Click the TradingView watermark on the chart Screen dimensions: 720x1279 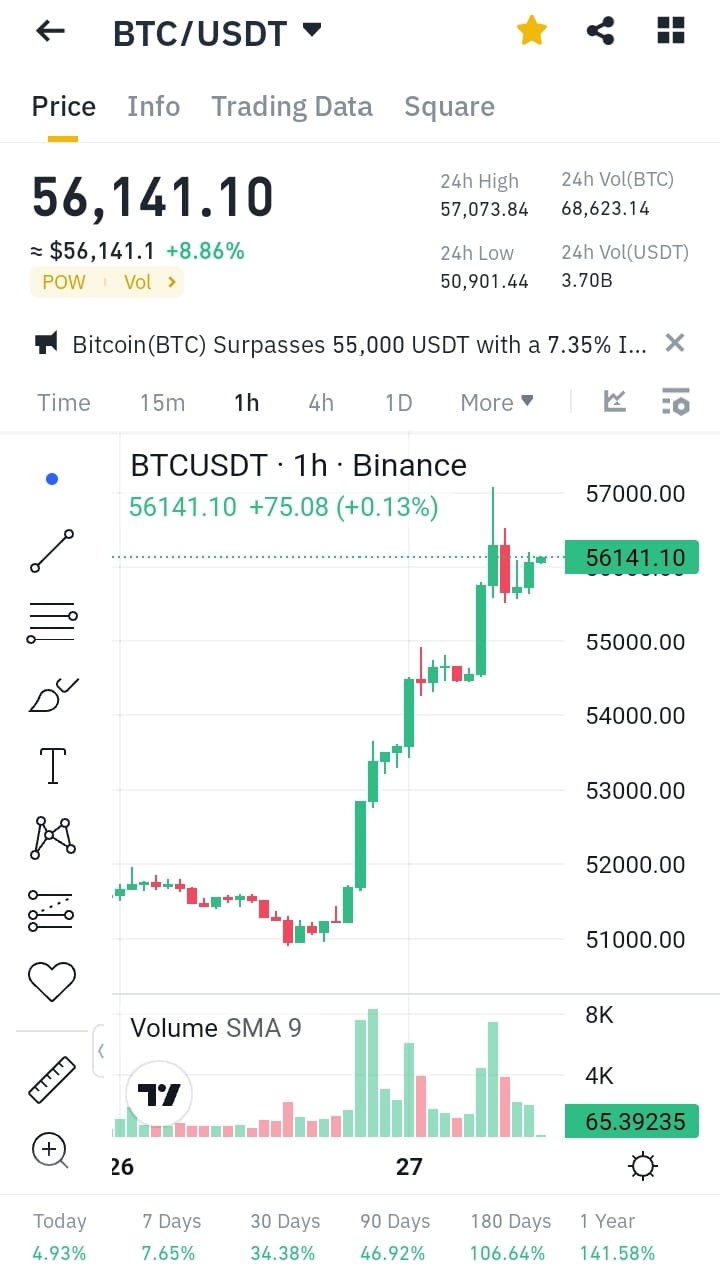158,1094
